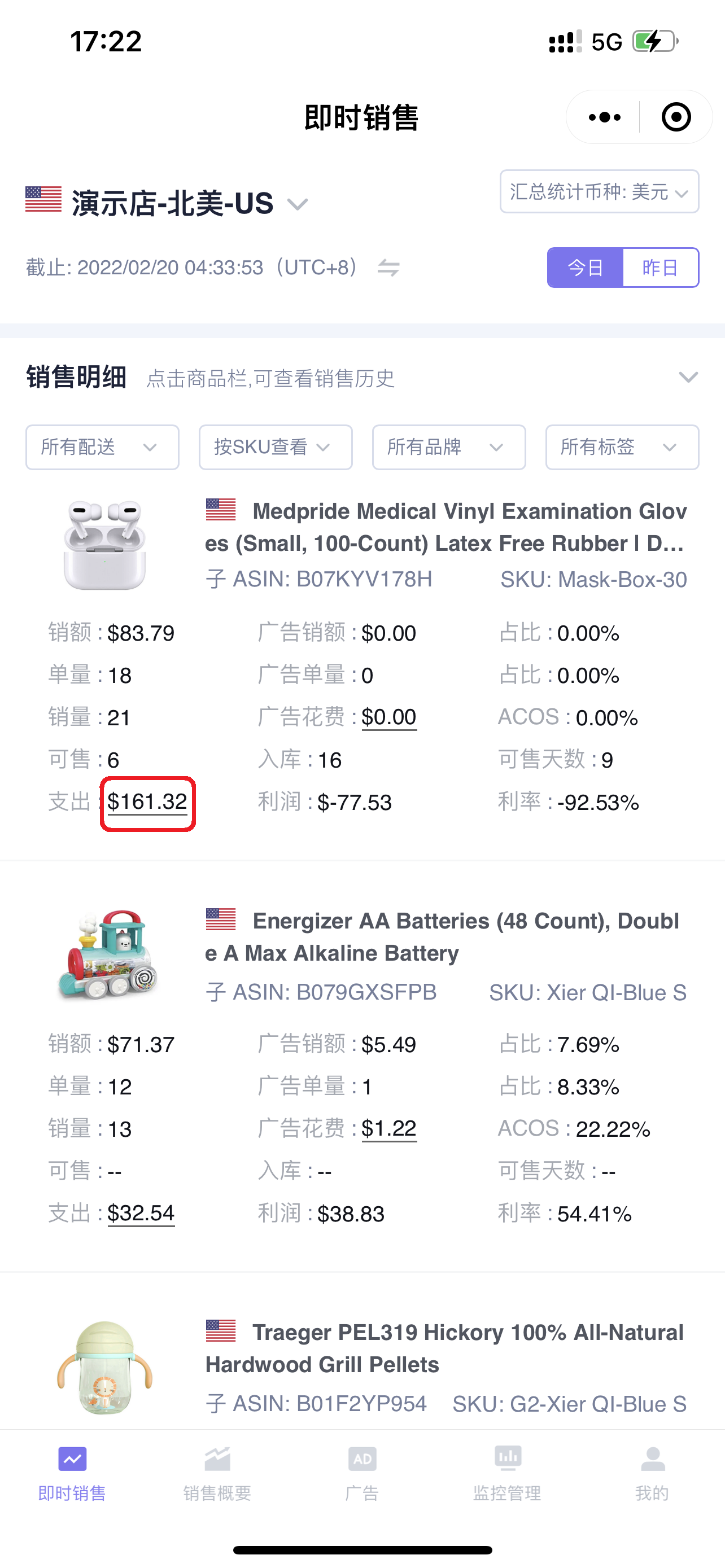The width and height of the screenshot is (725, 1568).
Task: Open the 所有配送 filter dropdown
Action: tap(102, 448)
